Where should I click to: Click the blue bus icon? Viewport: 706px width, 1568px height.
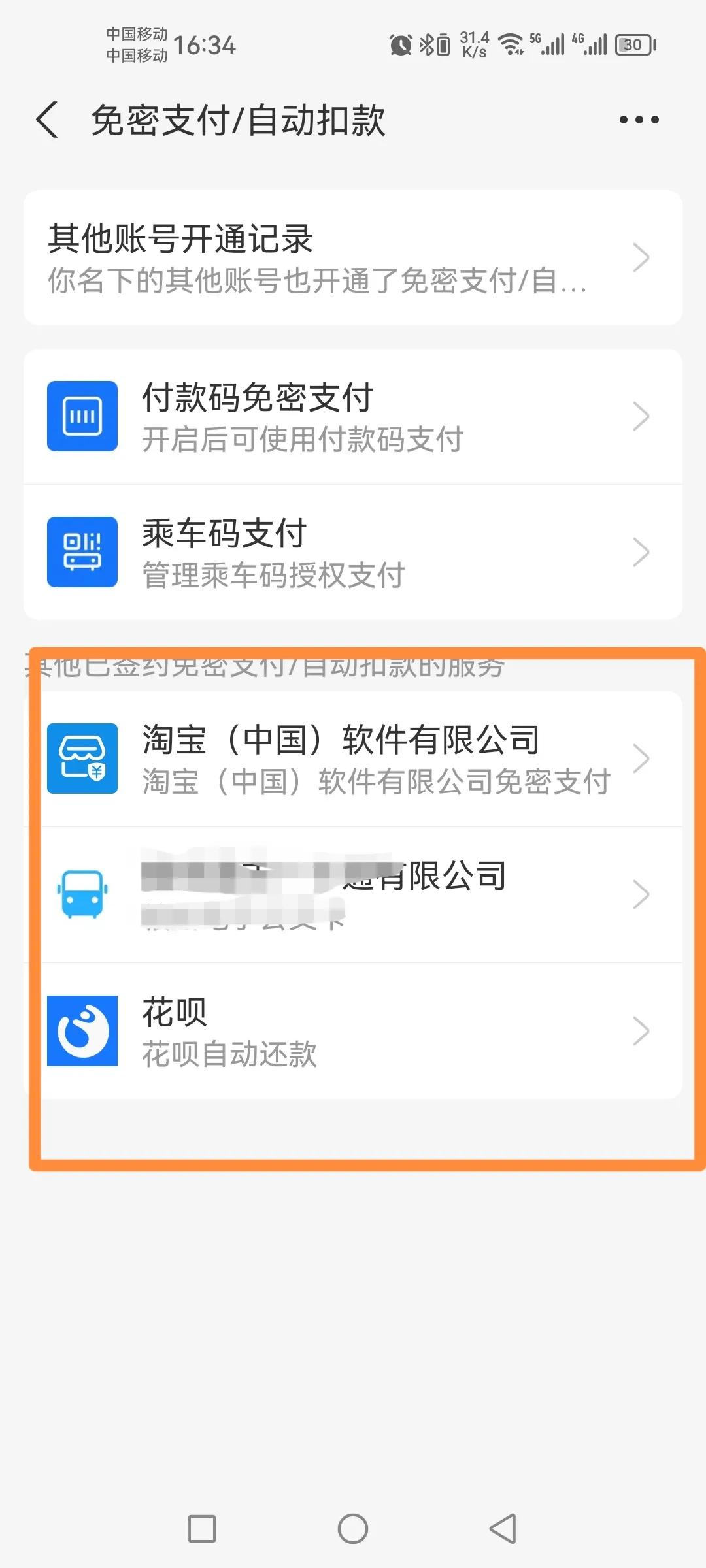click(81, 895)
